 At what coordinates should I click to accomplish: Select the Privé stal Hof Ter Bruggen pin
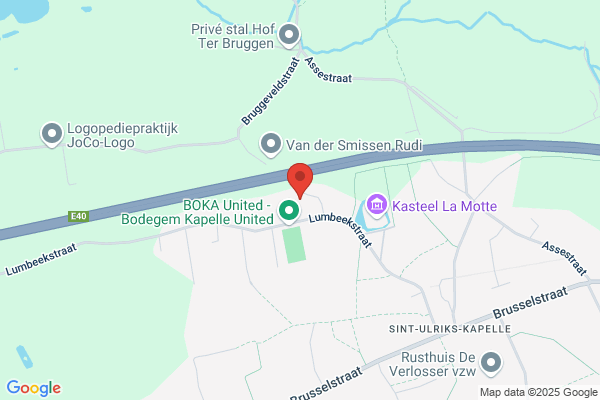[x=289, y=36]
